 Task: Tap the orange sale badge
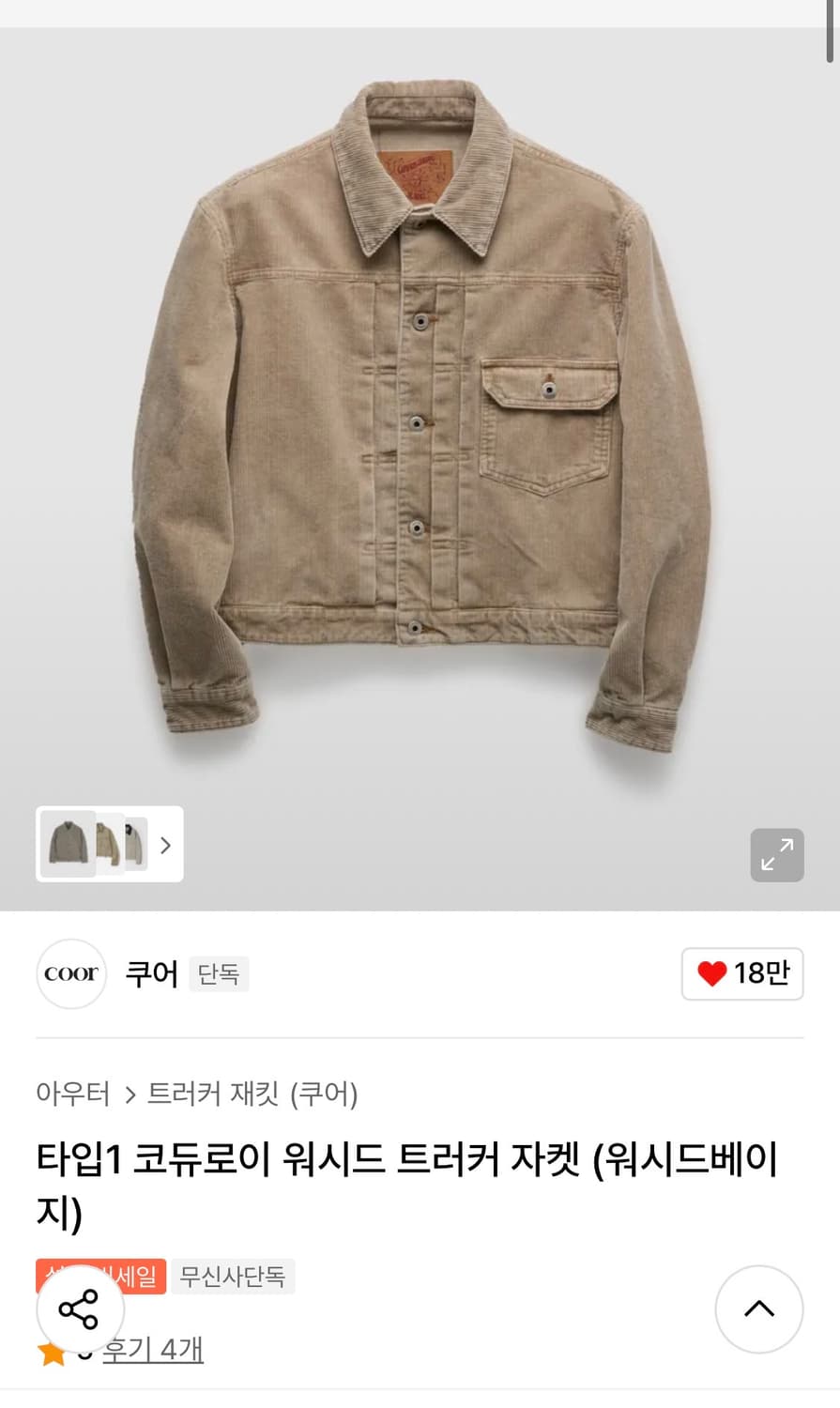click(101, 1277)
